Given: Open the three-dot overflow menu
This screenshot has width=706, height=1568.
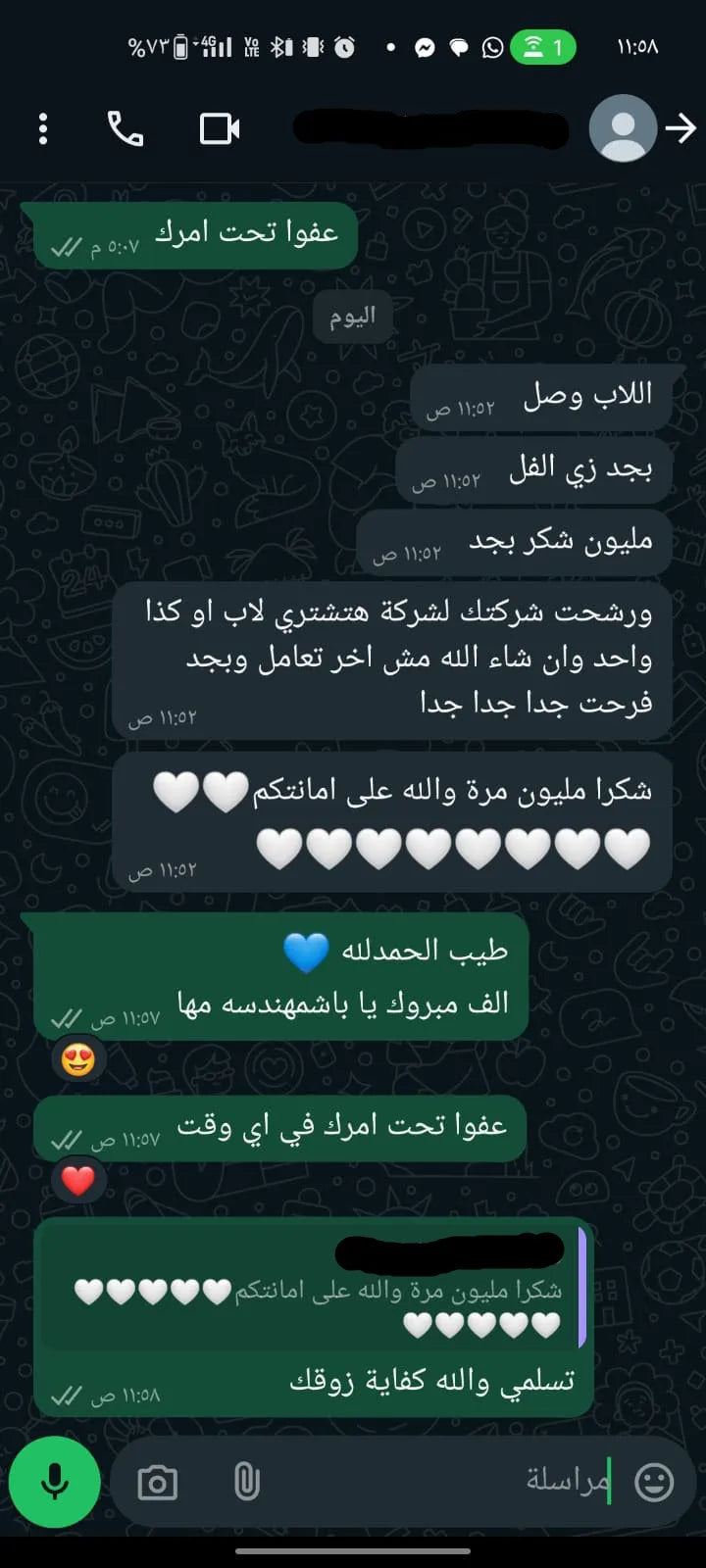Looking at the screenshot, I should click(x=42, y=129).
